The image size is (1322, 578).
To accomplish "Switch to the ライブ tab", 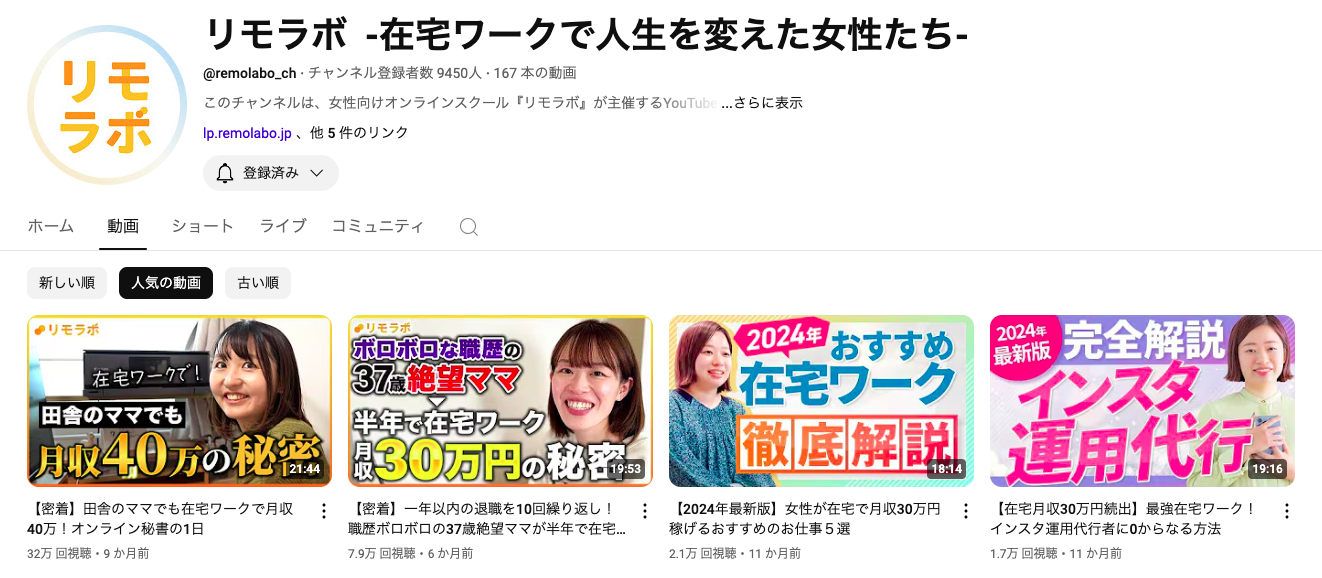I will point(283,226).
